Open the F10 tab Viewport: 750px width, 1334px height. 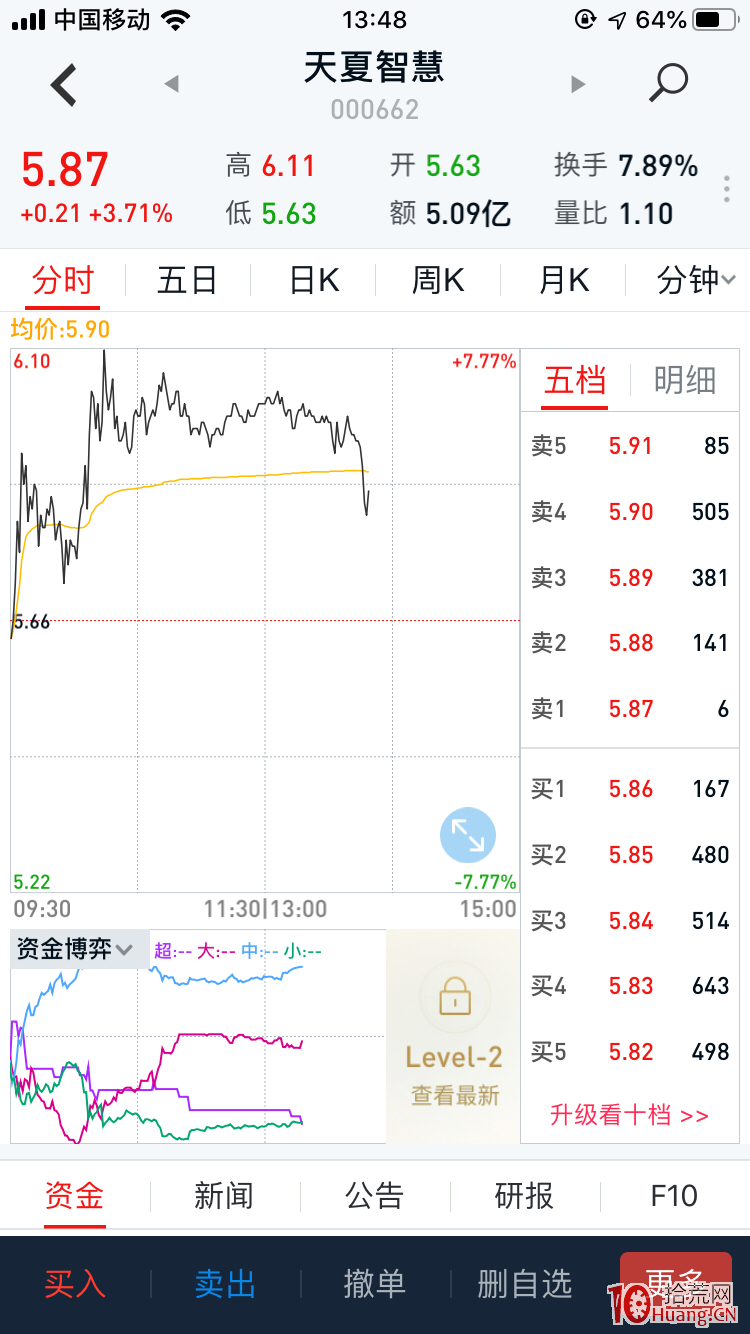pos(674,1196)
